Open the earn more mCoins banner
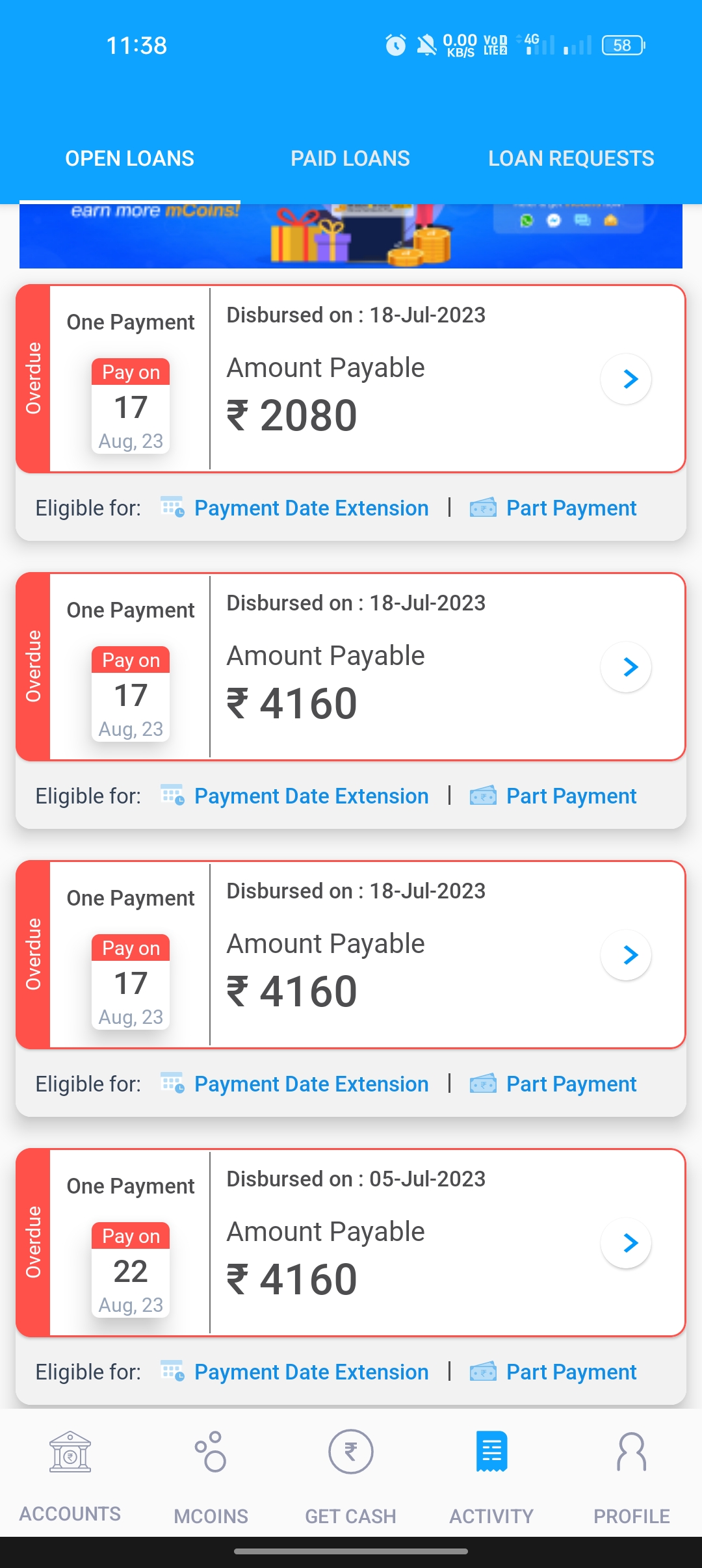702x1568 pixels. pos(351,235)
